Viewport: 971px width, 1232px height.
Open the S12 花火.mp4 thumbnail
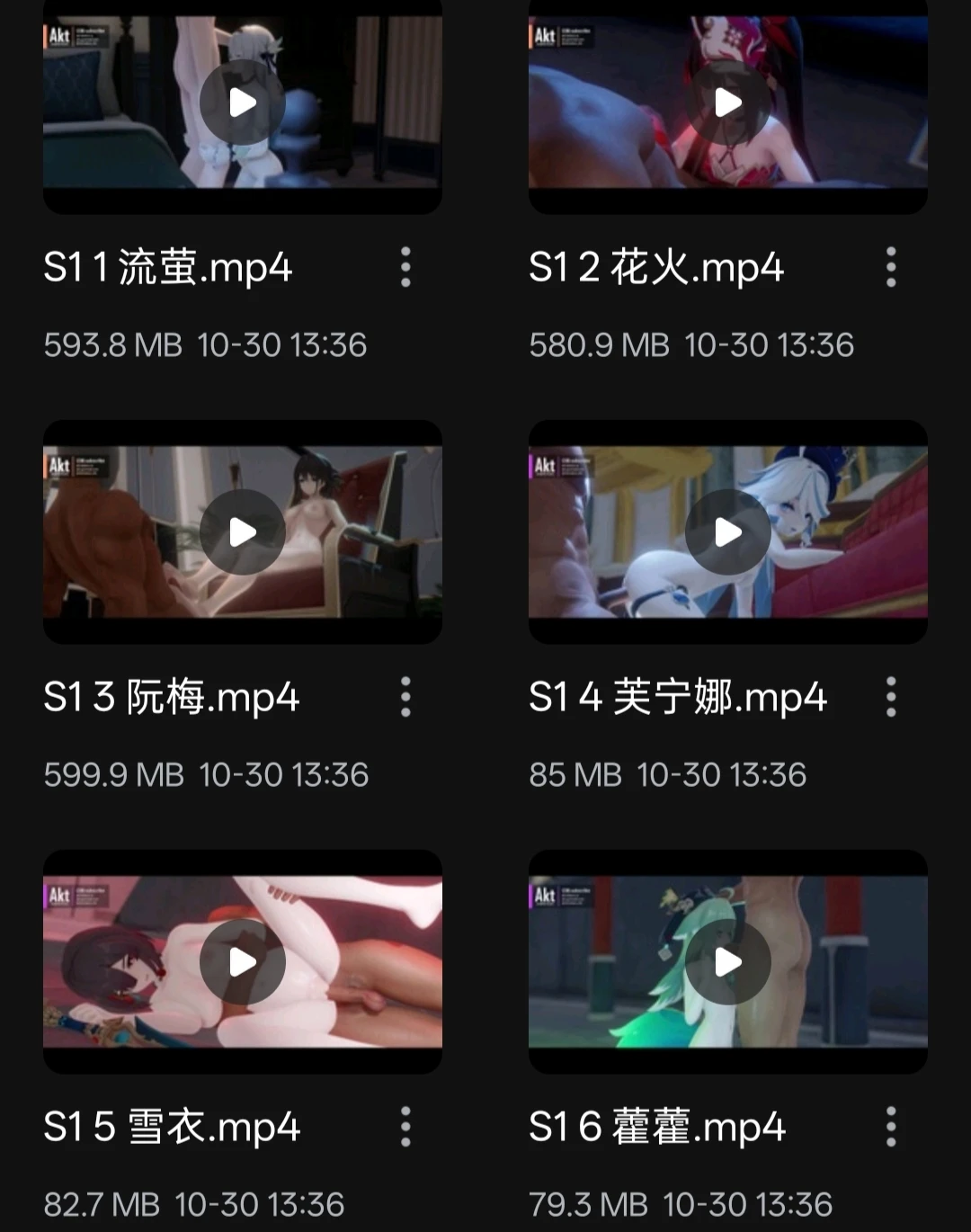[726, 104]
